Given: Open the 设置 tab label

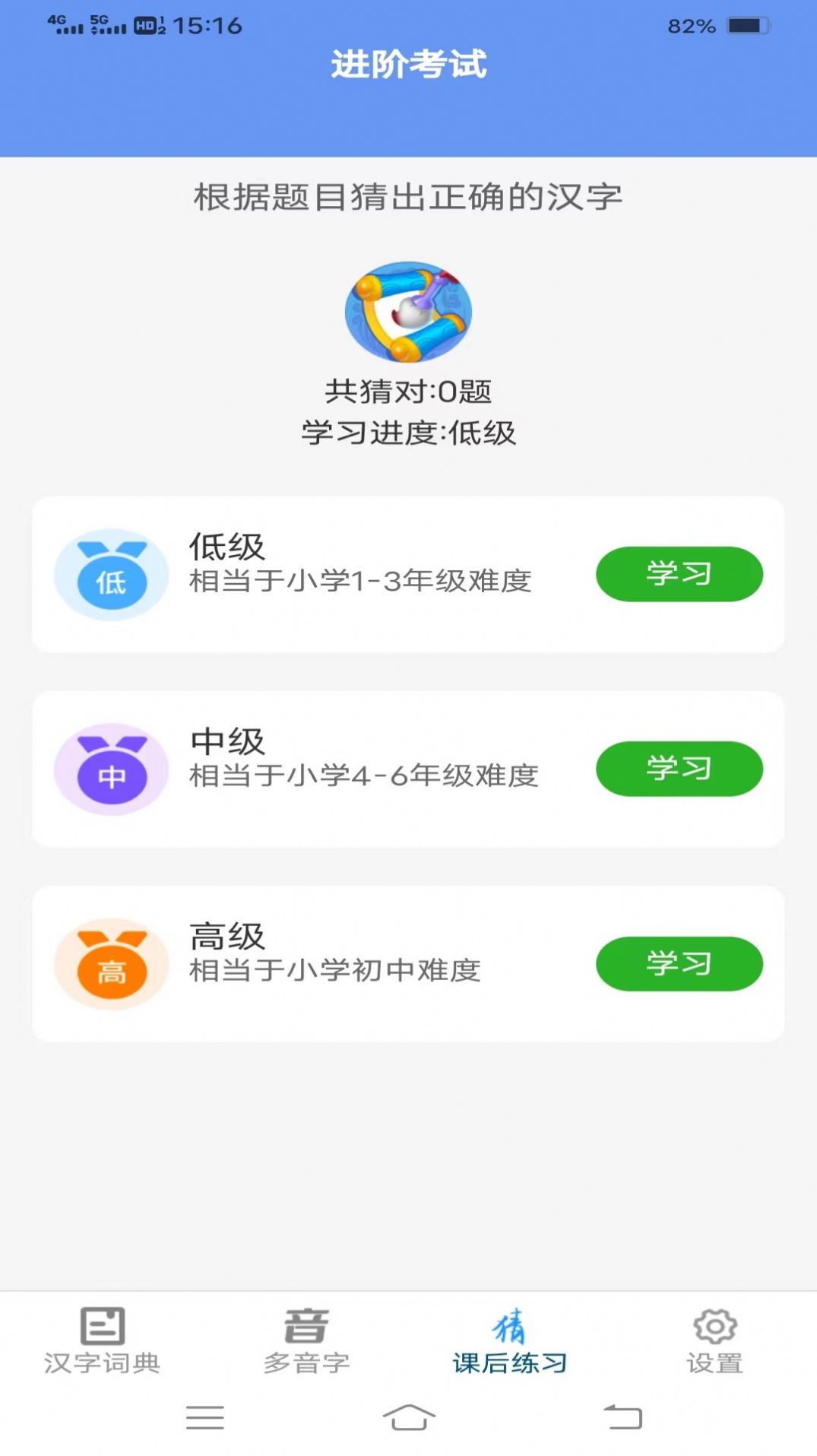Looking at the screenshot, I should [x=713, y=1361].
